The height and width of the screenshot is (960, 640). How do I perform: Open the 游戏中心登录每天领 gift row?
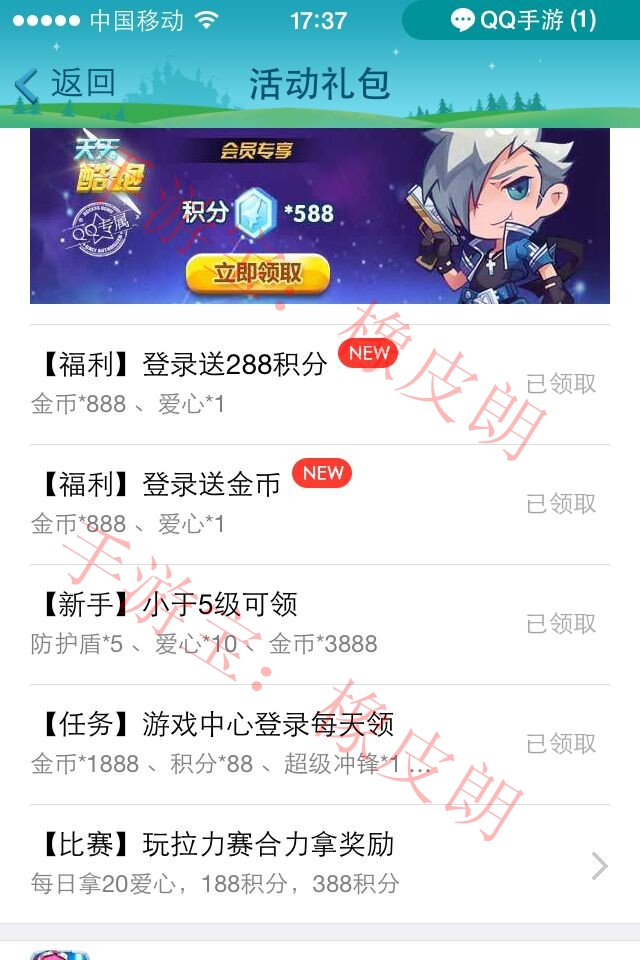(x=320, y=744)
